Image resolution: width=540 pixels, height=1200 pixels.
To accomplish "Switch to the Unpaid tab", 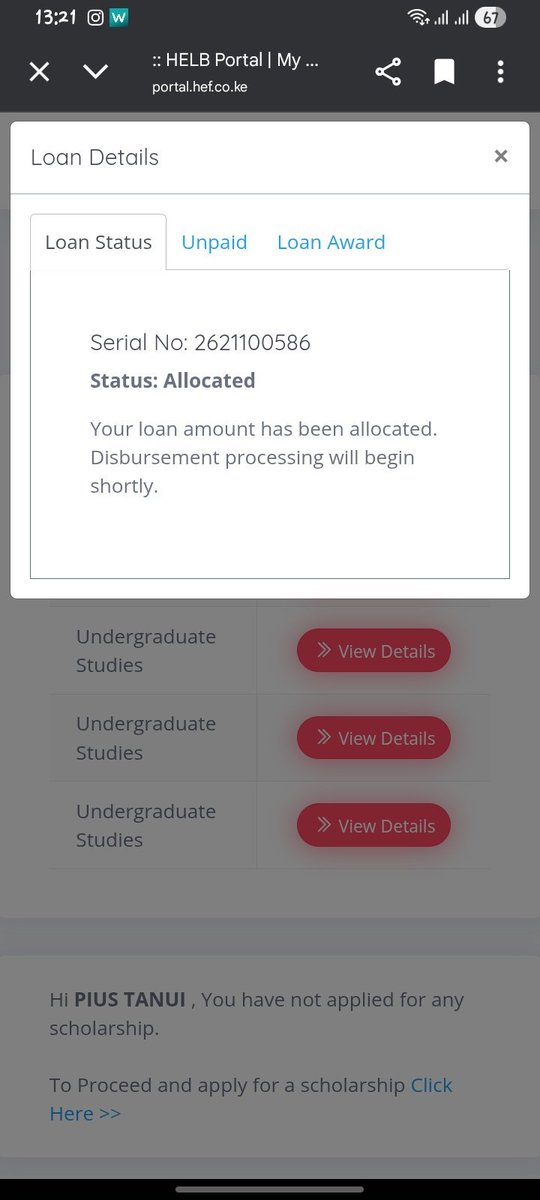I will [214, 242].
